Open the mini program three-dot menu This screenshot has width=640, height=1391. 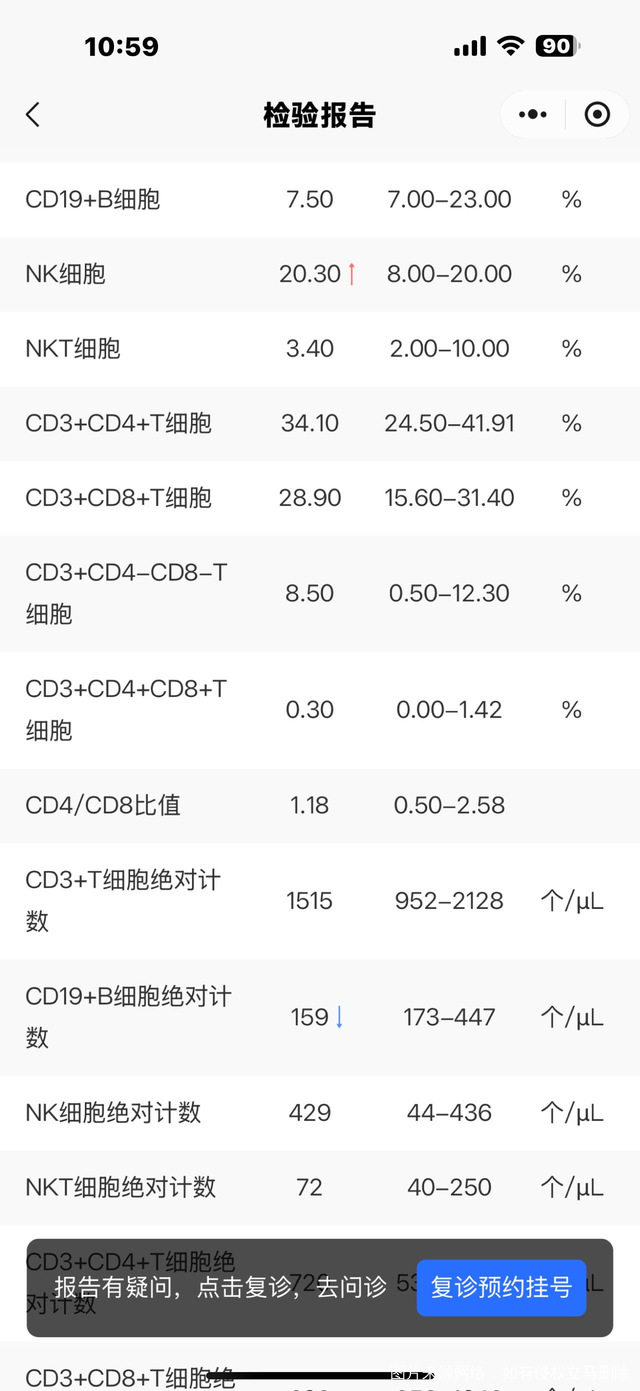coord(533,115)
